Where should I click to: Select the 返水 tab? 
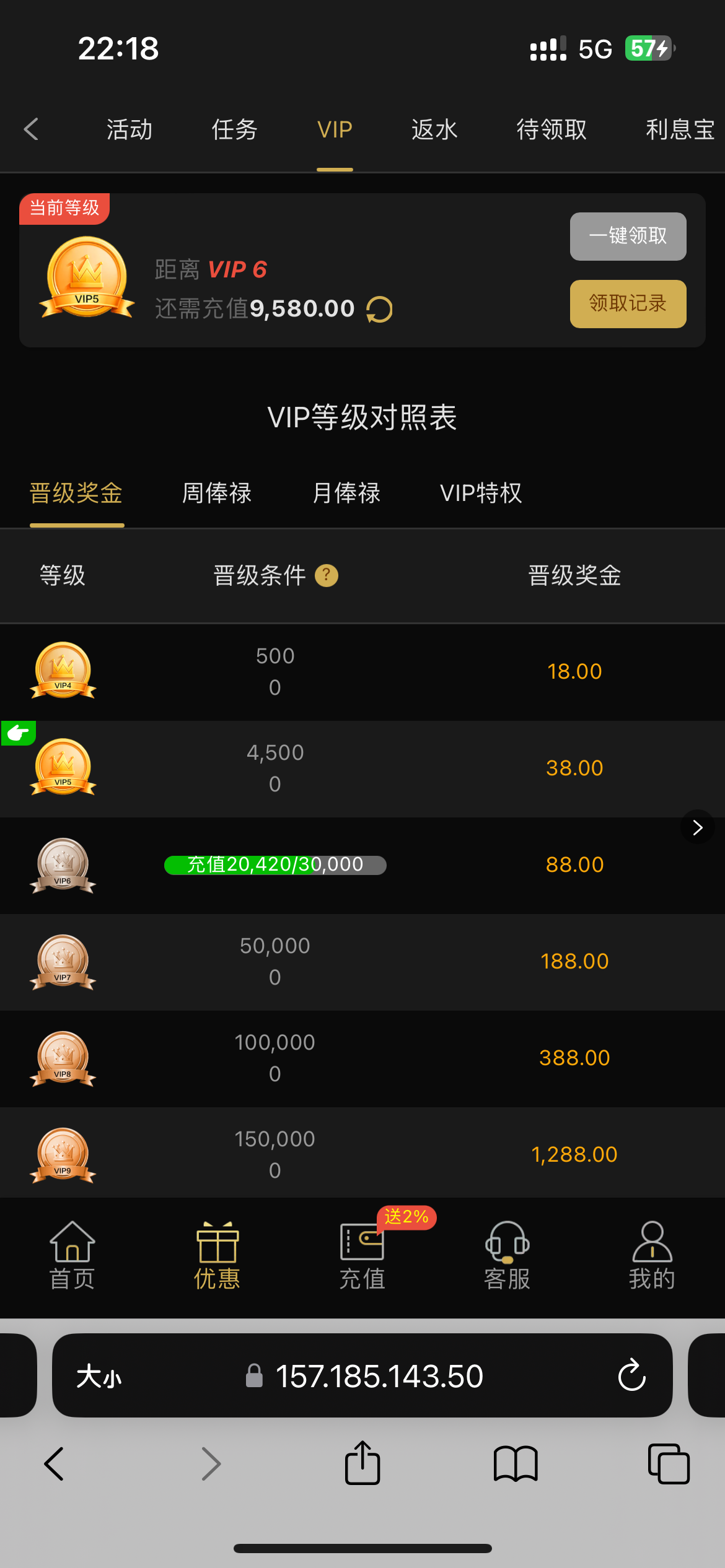(x=434, y=129)
